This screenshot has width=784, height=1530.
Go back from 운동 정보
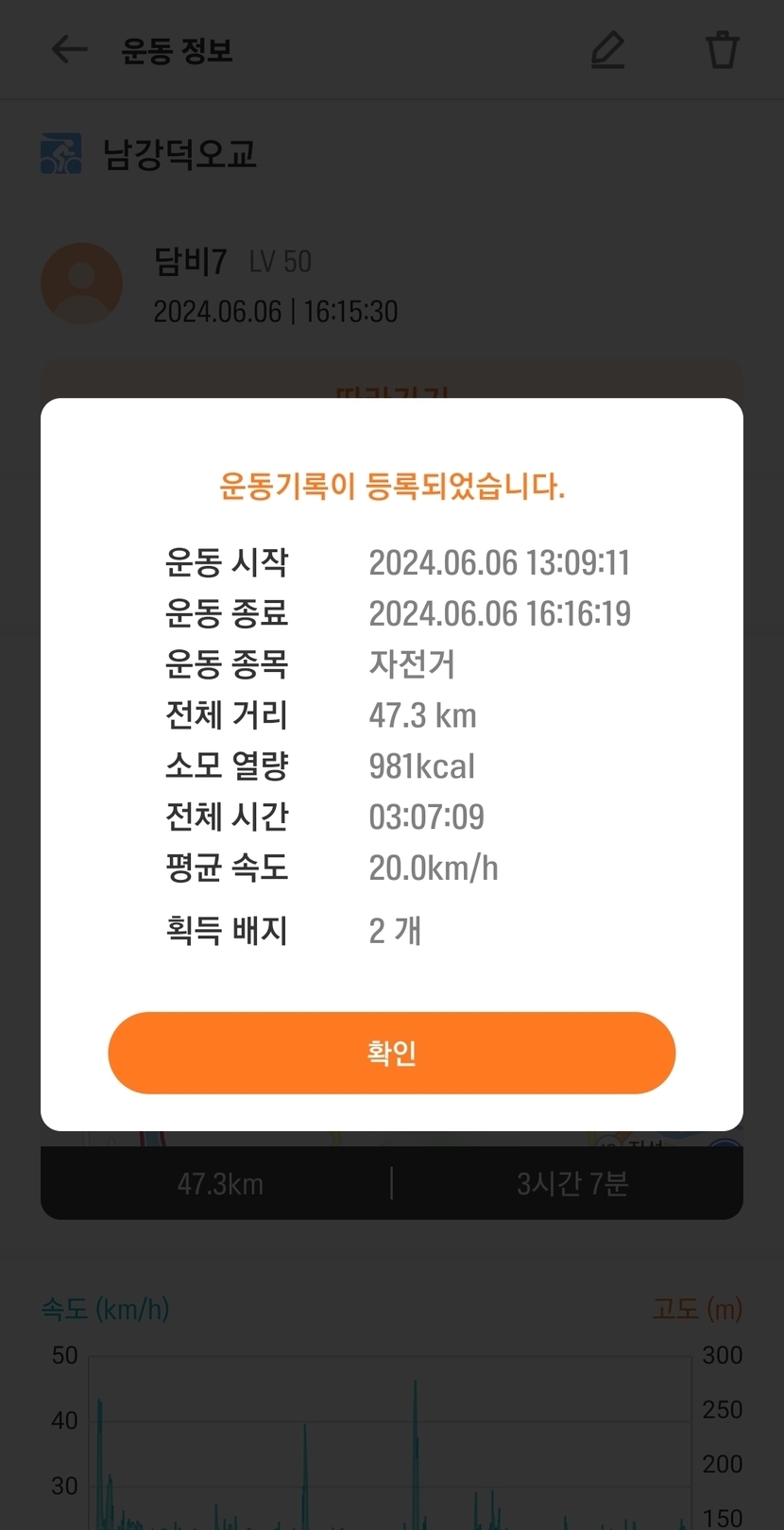[x=69, y=49]
